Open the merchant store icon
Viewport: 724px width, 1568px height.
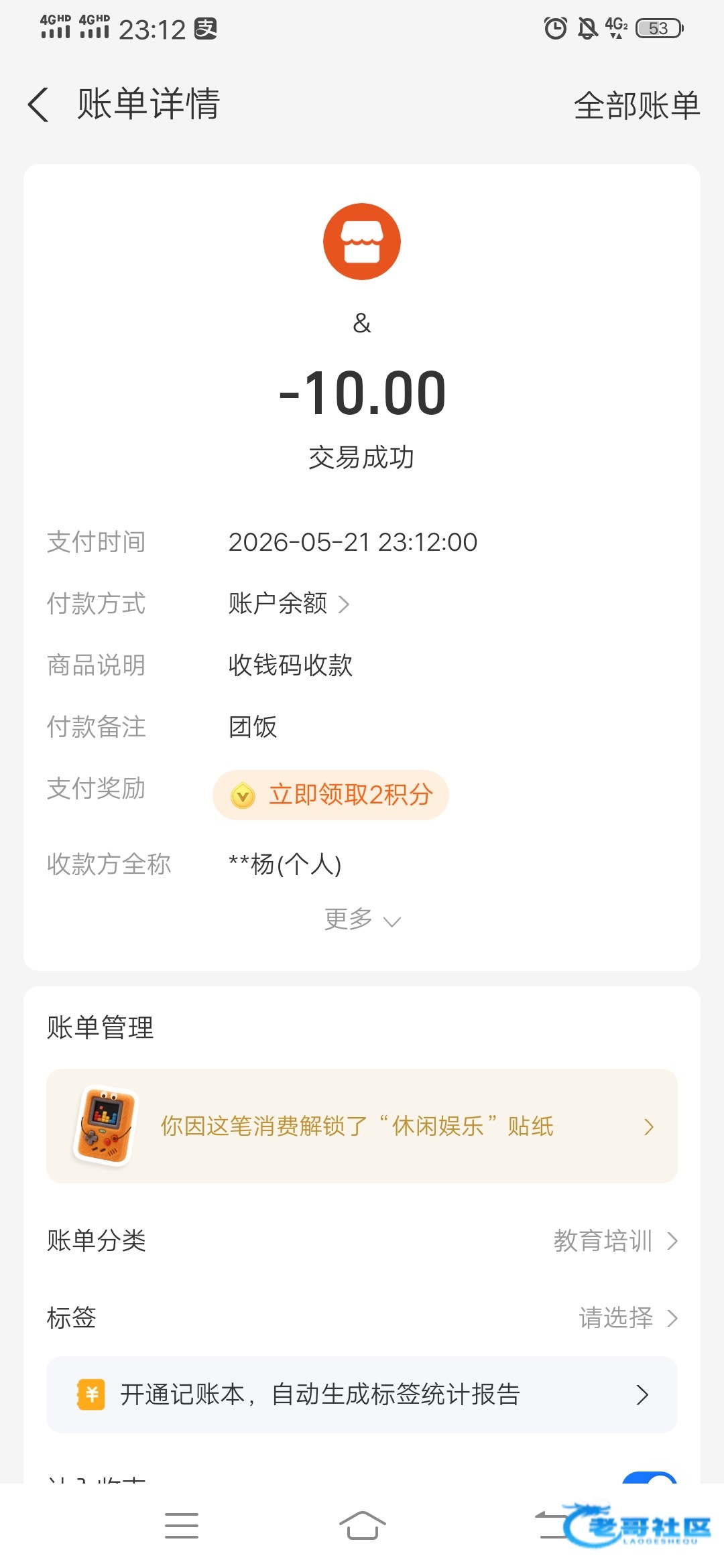click(x=362, y=241)
